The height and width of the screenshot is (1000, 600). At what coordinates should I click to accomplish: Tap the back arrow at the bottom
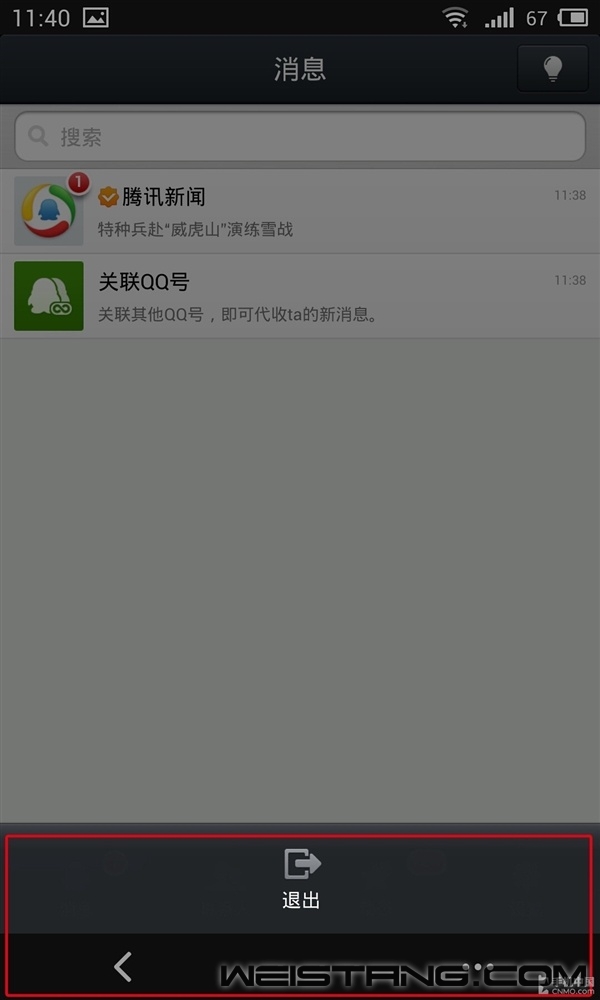[123, 966]
